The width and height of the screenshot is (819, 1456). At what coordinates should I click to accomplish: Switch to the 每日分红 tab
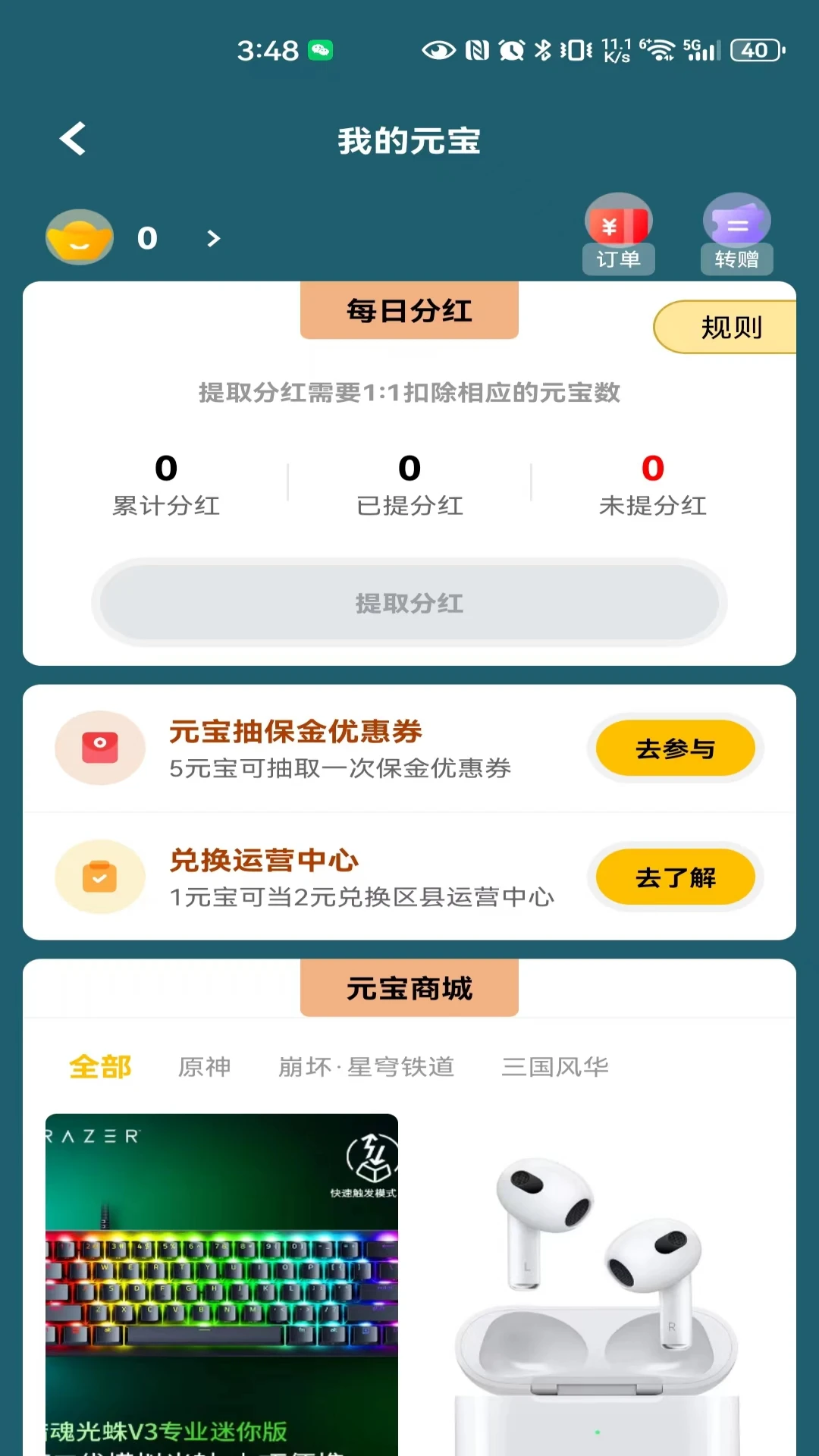[409, 309]
